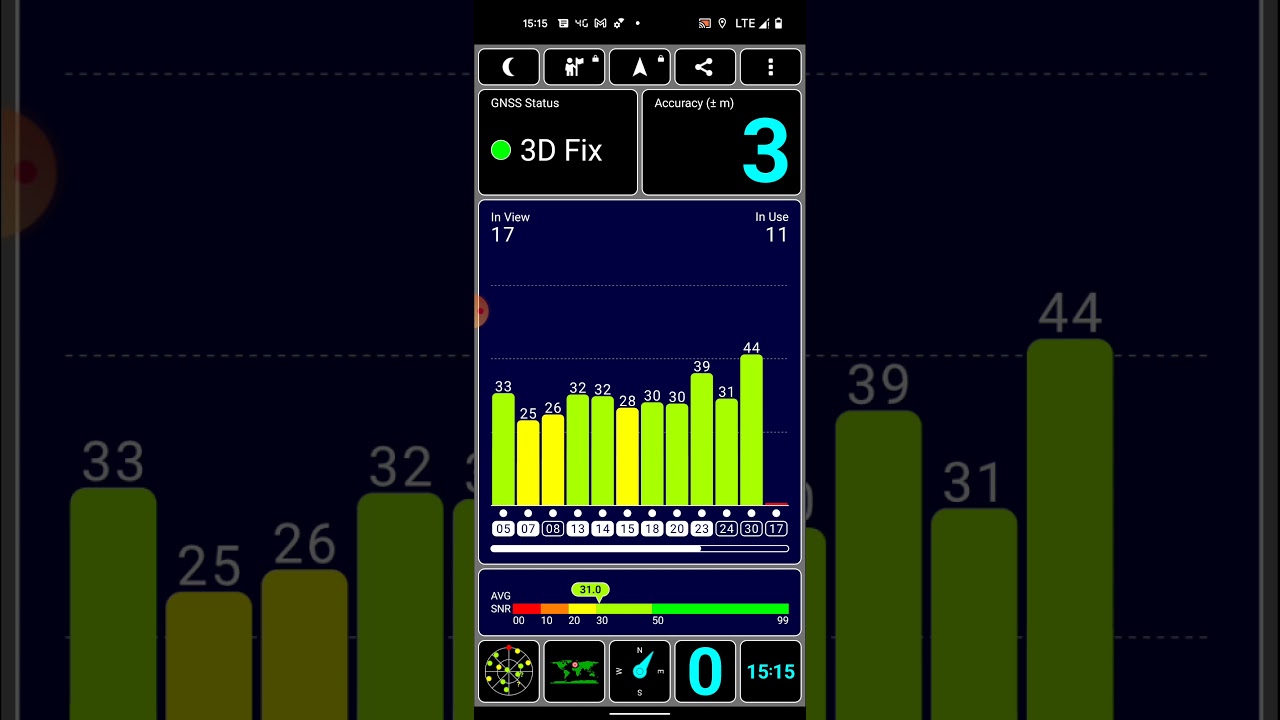Tap the AVG SNR bar panel
This screenshot has width=1280, height=720.
tap(639, 603)
